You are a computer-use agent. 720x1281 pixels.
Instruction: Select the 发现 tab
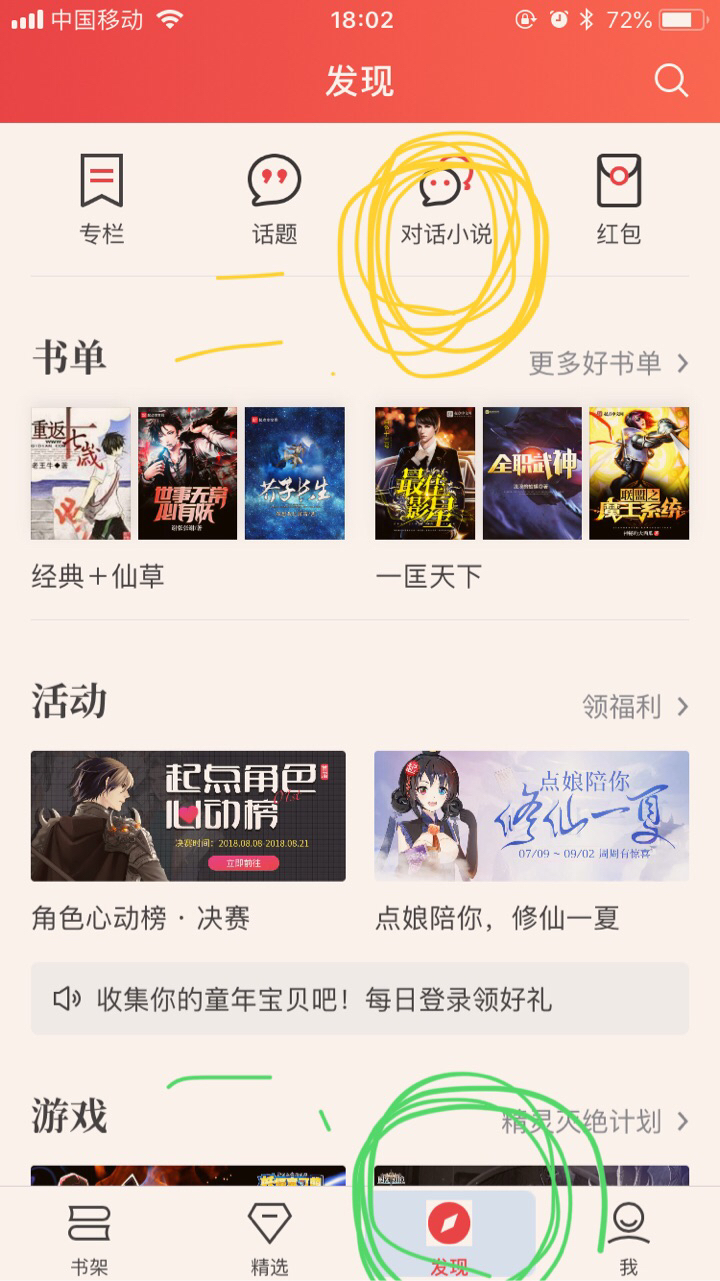tap(449, 1235)
